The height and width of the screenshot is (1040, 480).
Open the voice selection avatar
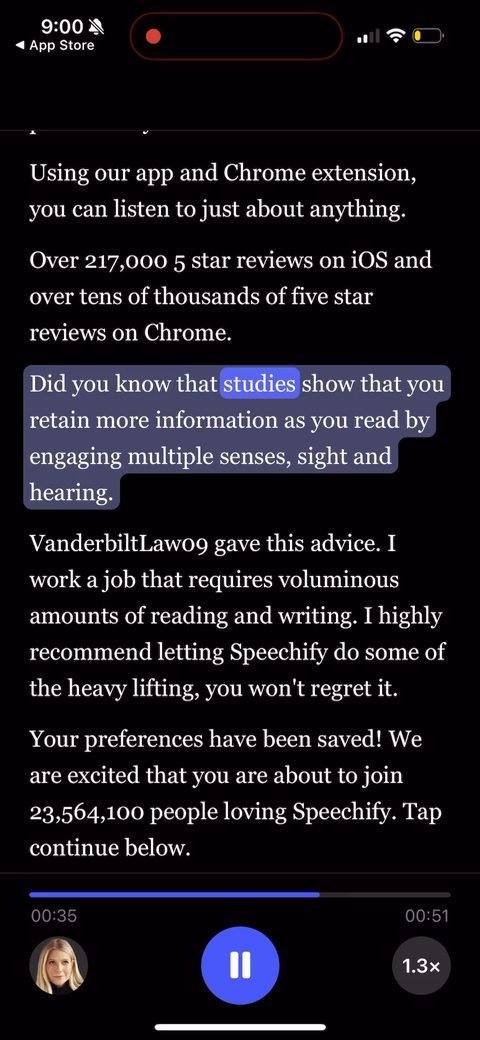click(58, 966)
